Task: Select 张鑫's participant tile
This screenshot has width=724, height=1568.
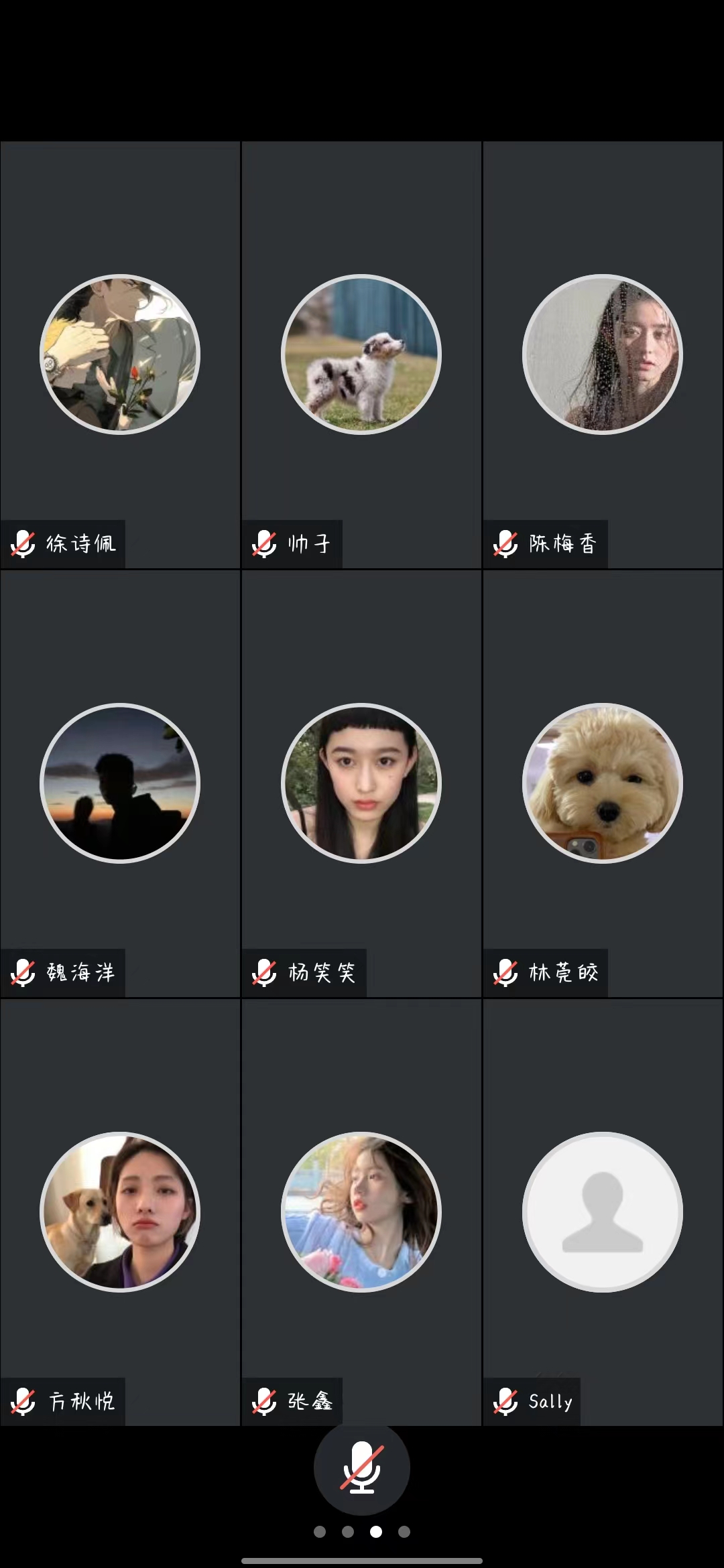Action: click(x=361, y=1212)
